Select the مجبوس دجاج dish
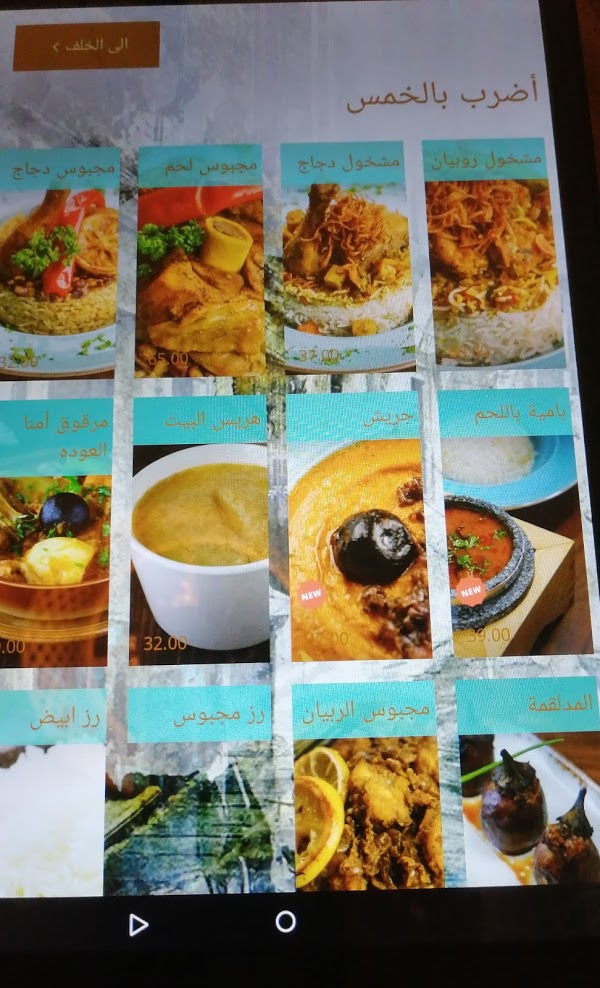600x988 pixels. pos(58,265)
